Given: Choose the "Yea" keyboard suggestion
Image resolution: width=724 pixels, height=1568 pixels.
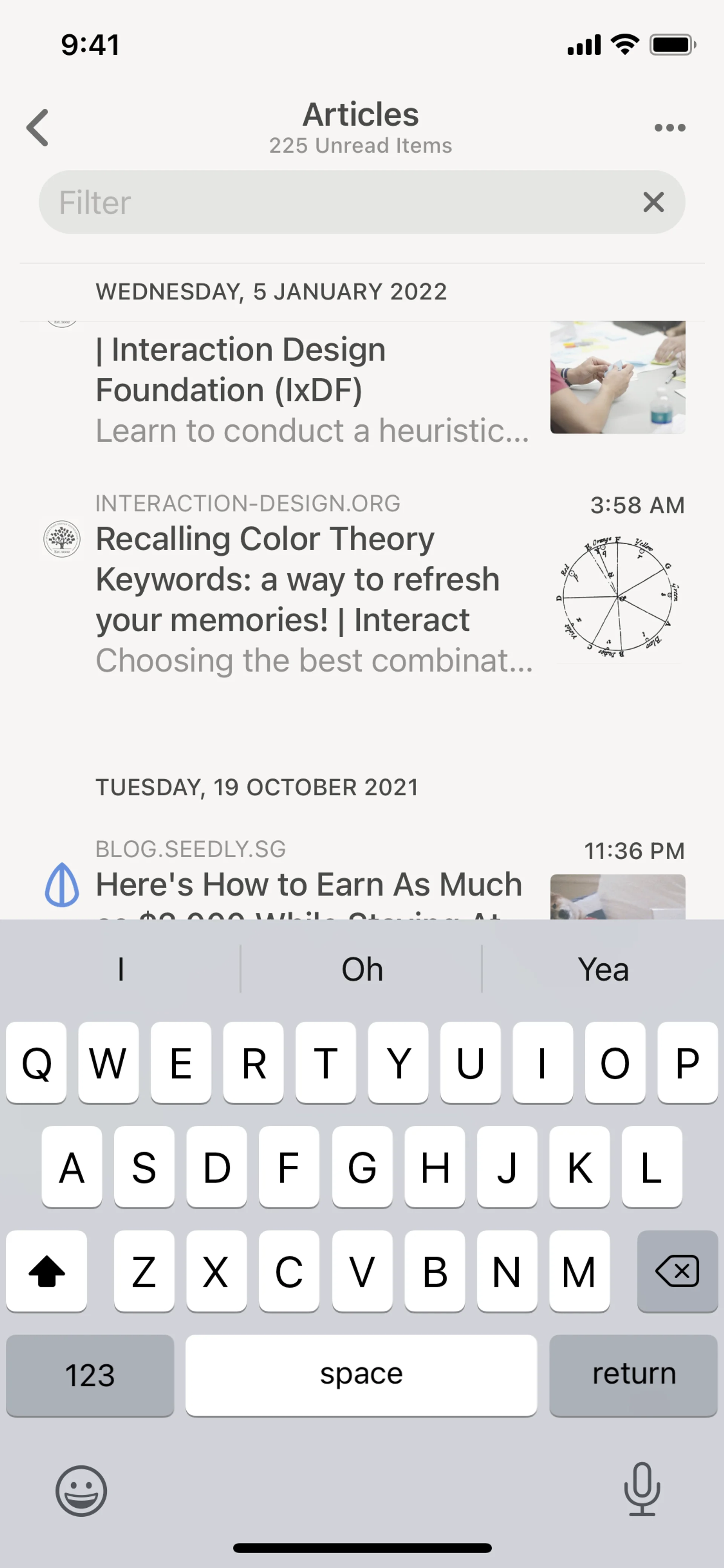Looking at the screenshot, I should tap(602, 969).
